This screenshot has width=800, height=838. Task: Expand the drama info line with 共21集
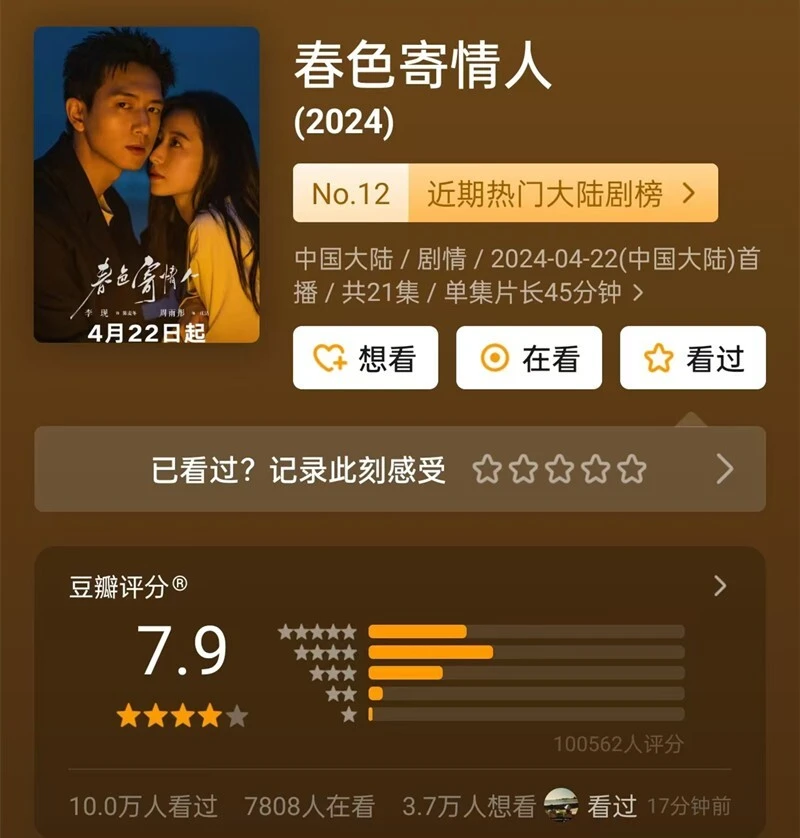[638, 293]
